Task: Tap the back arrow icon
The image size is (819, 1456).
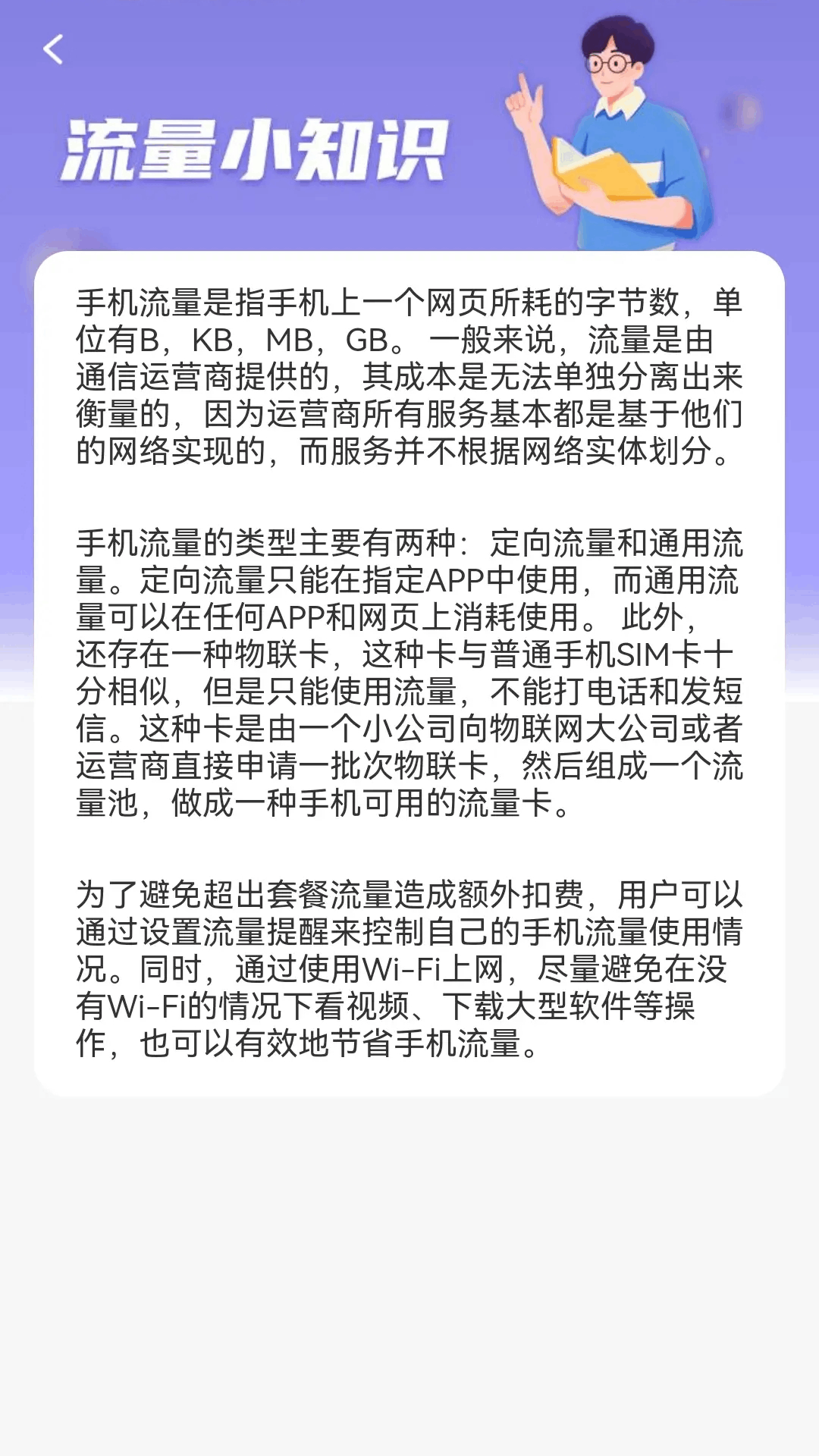Action: [53, 50]
